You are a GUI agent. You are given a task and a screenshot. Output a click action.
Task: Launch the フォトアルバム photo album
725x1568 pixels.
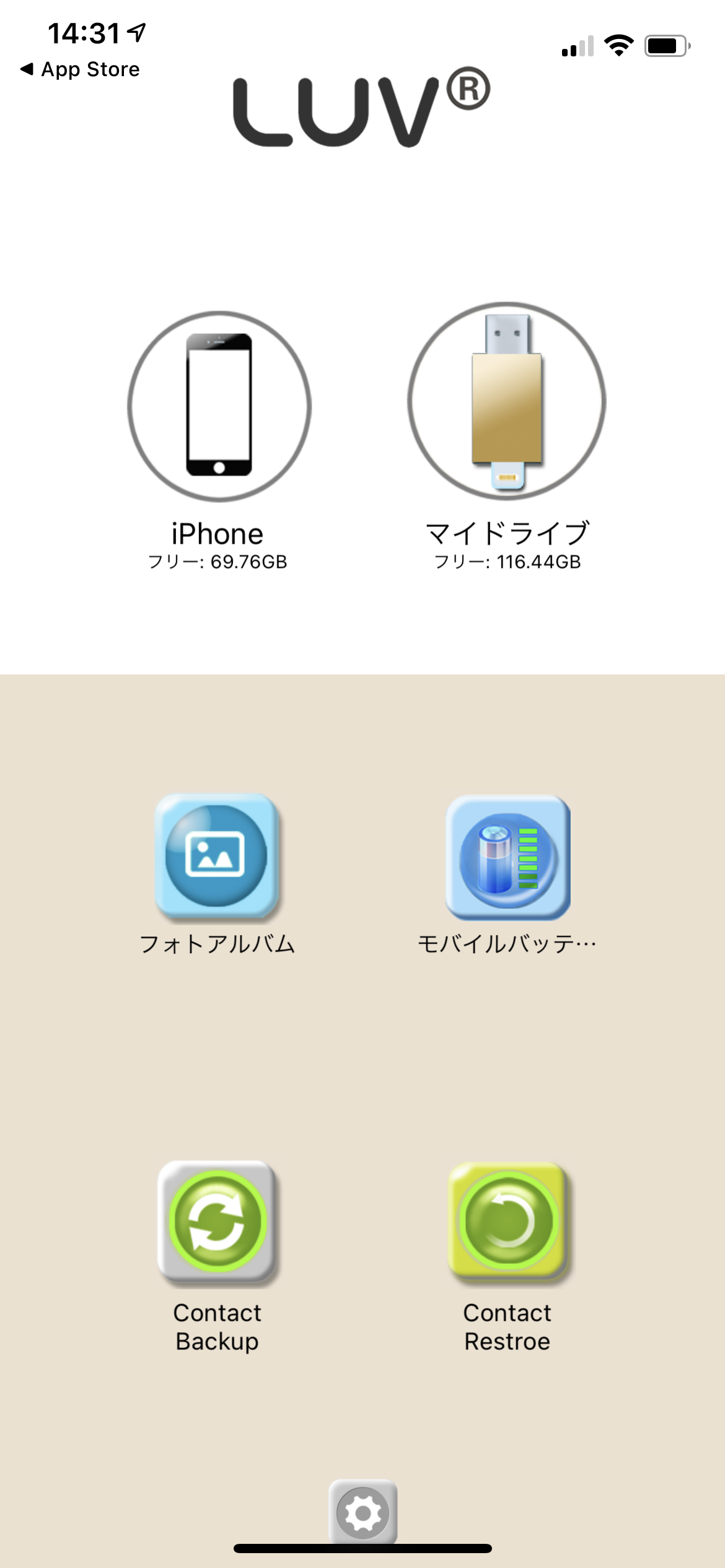tap(217, 856)
